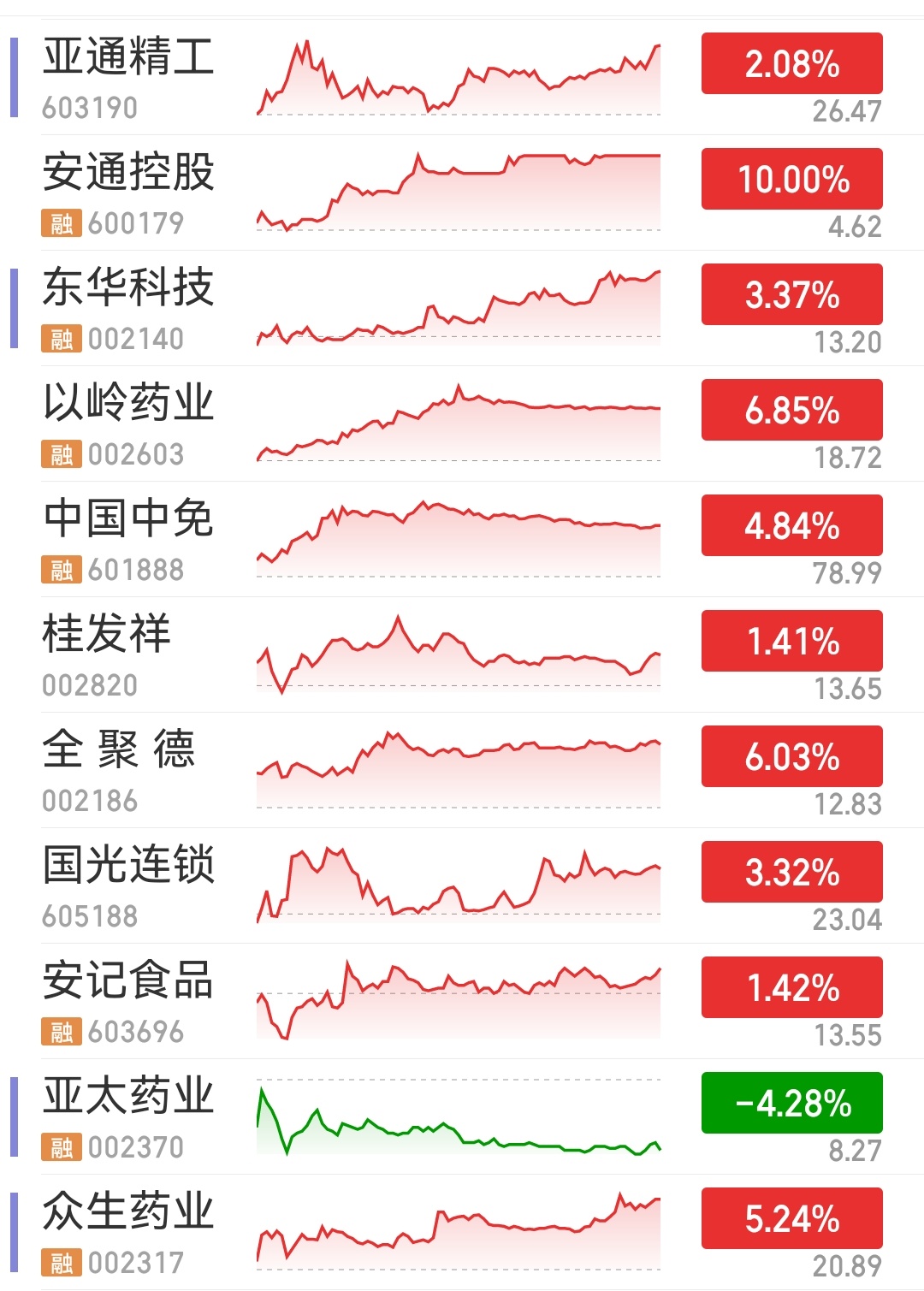Screen dimensions: 924x1291
Task: Click the purple indicator beside 众生药业
Action: point(12,1232)
